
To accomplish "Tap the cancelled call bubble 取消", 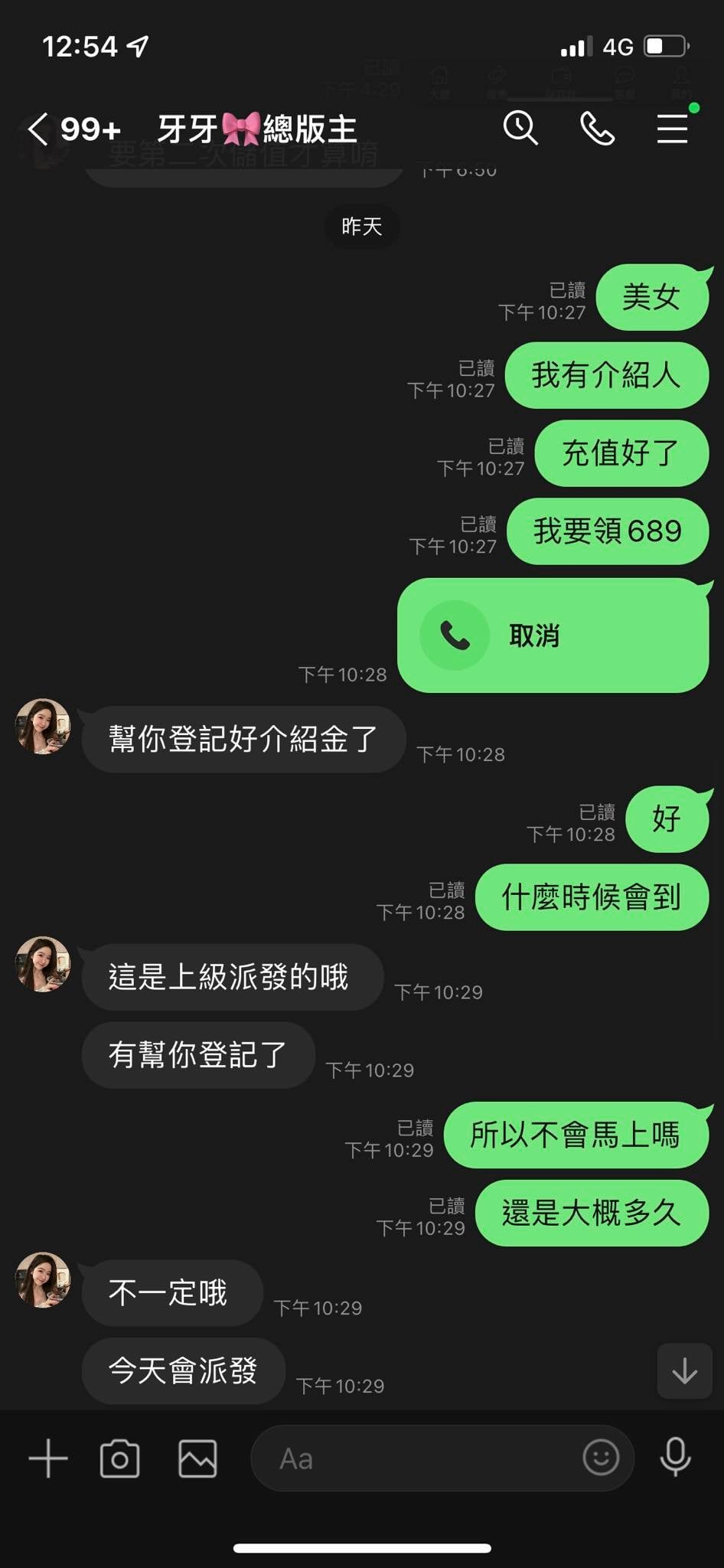I will tap(553, 635).
